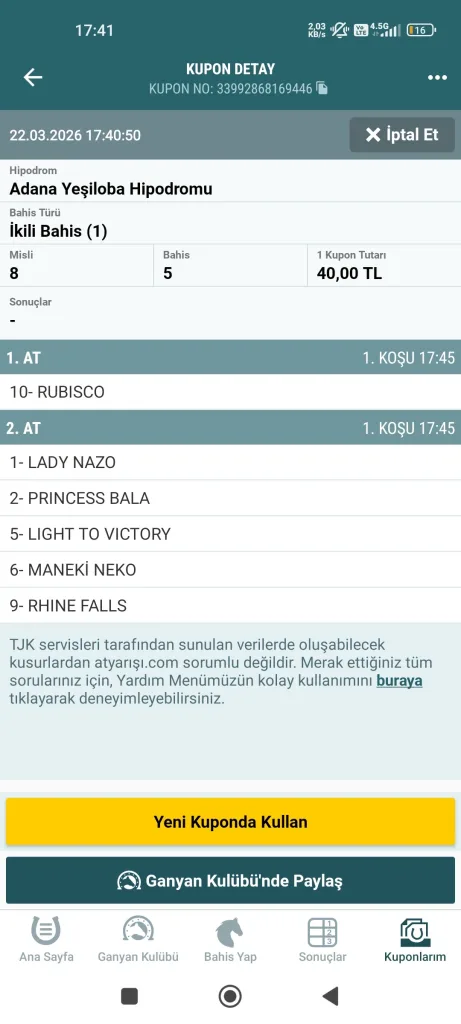
Task: Open the three-dot overflow menu
Action: [437, 78]
